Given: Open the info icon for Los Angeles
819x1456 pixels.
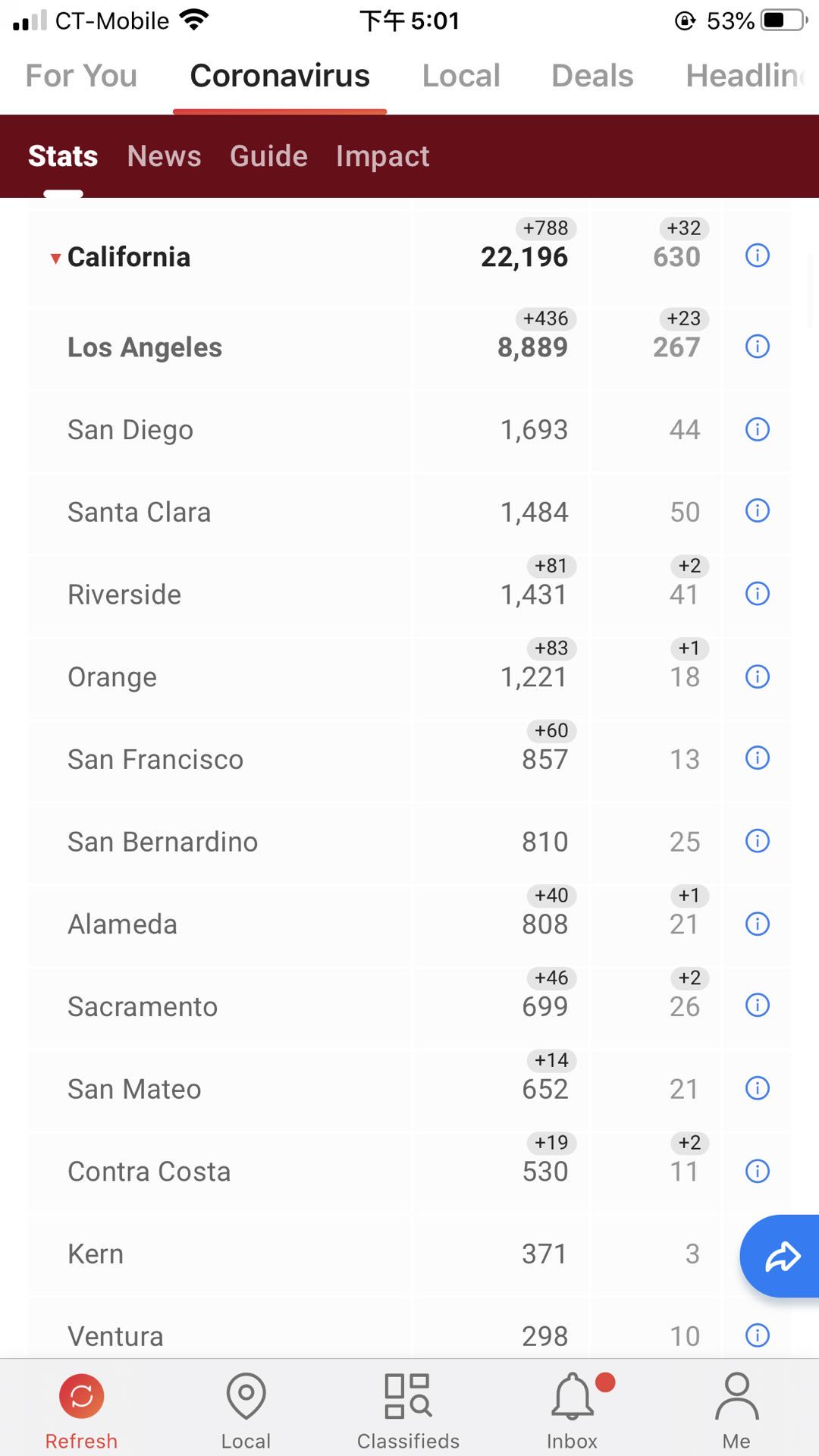Looking at the screenshot, I should tap(758, 347).
